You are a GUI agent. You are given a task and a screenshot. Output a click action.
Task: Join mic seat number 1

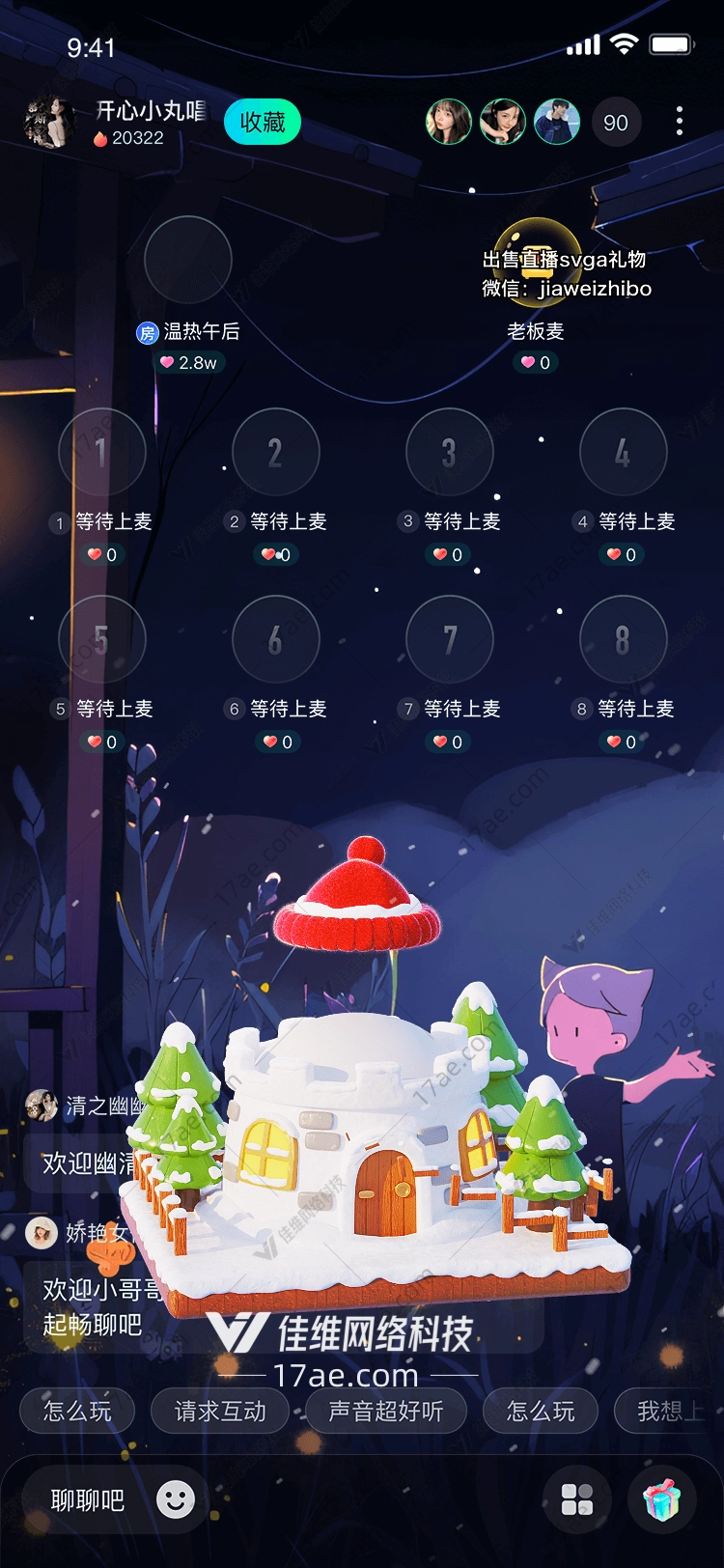(x=101, y=452)
